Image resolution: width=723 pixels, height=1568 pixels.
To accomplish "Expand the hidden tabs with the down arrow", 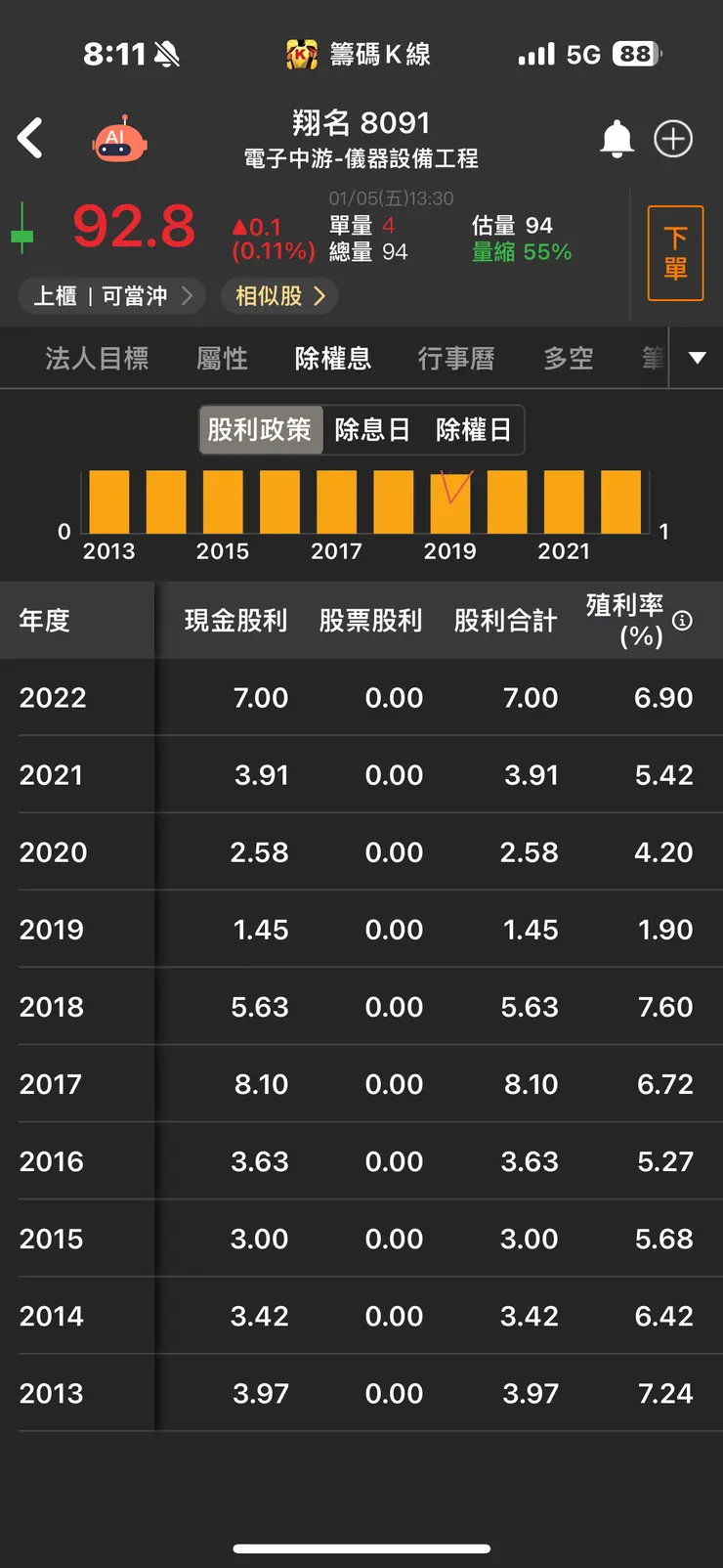I will [x=696, y=358].
